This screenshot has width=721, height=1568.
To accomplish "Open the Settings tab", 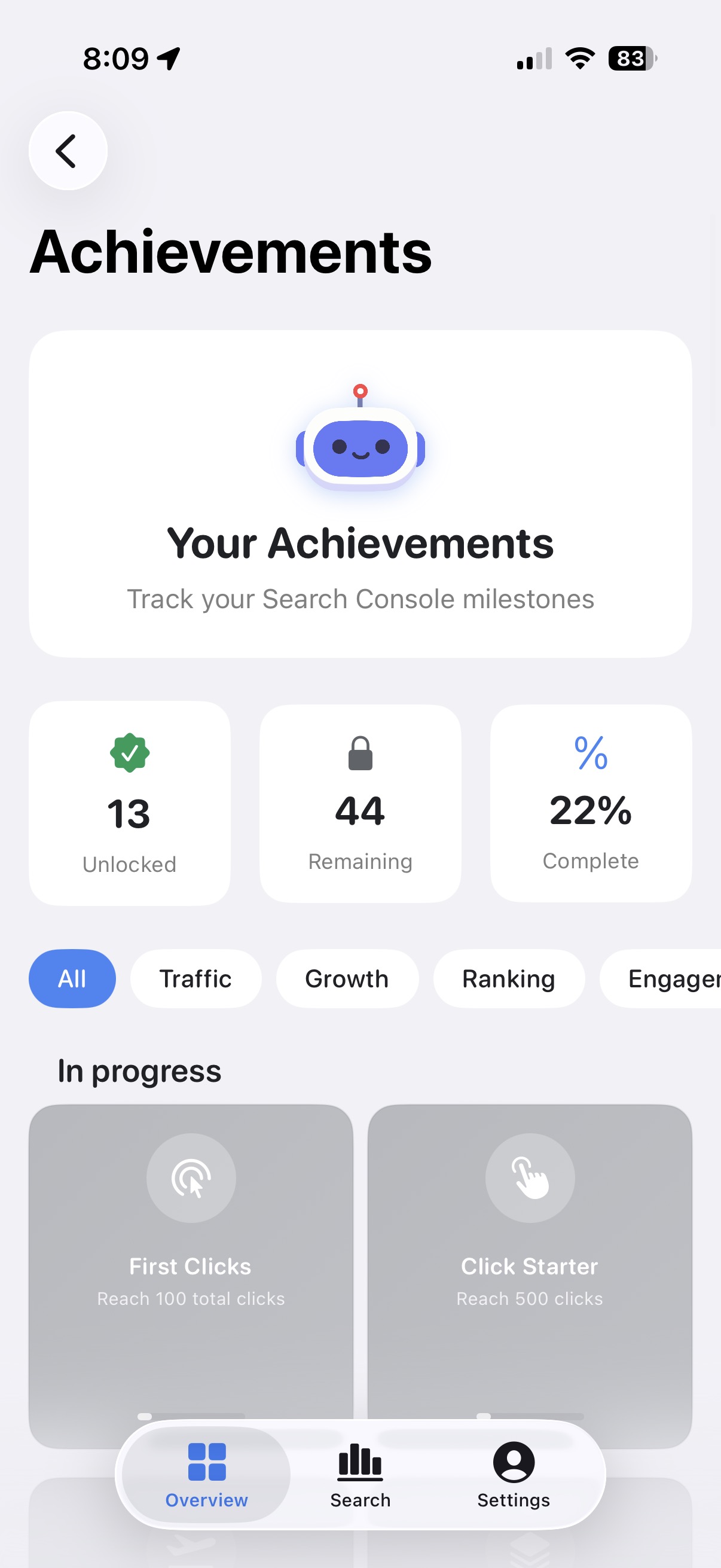I will [514, 1474].
